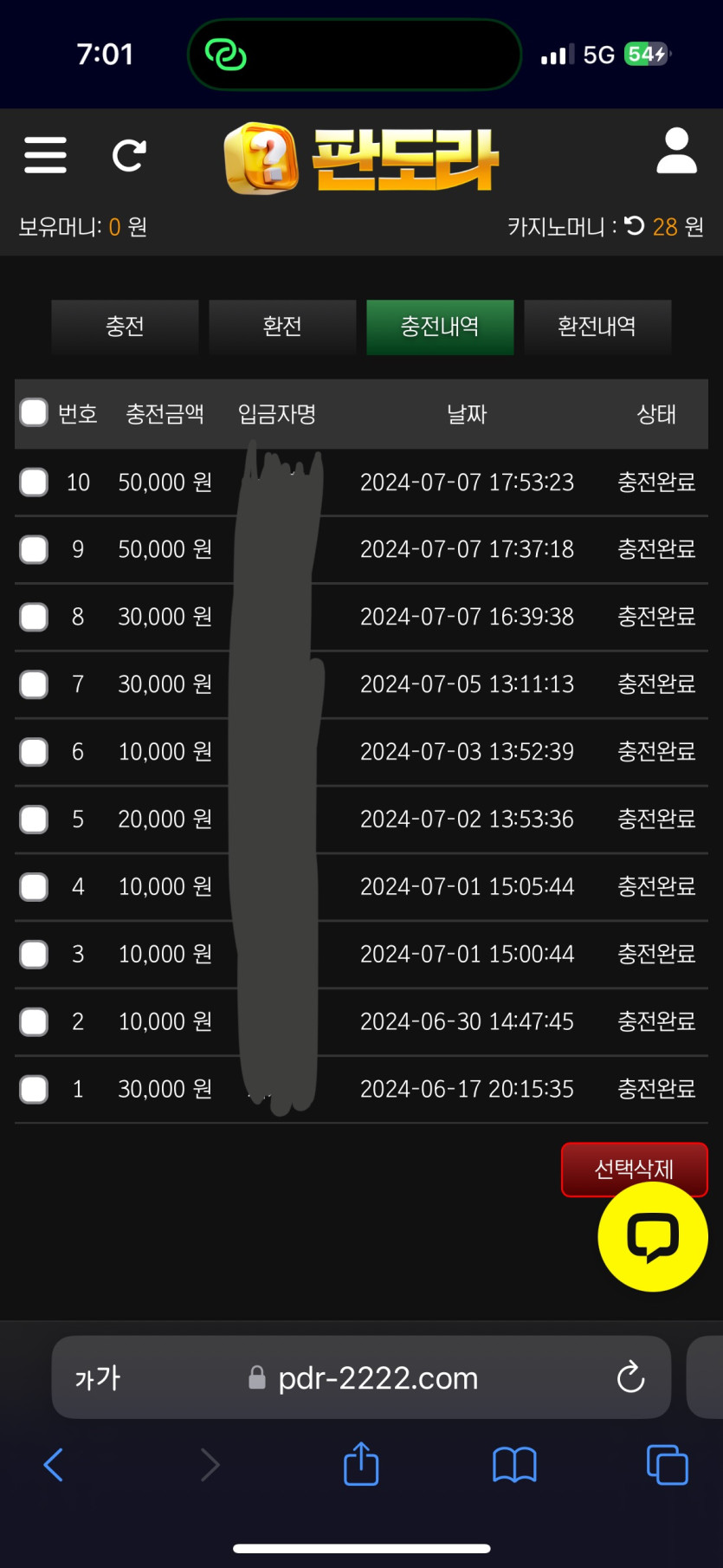Open the Safari bookmarks
723x1568 pixels.
(x=514, y=1465)
